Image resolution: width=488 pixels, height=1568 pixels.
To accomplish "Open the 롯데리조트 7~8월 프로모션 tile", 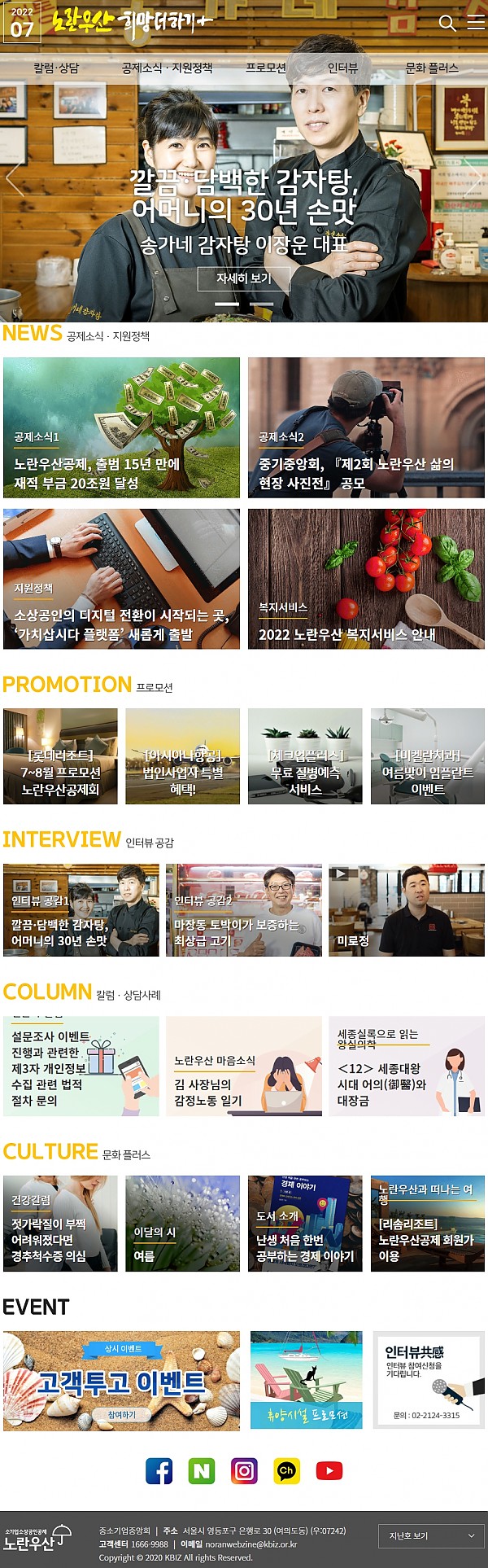I will point(60,756).
